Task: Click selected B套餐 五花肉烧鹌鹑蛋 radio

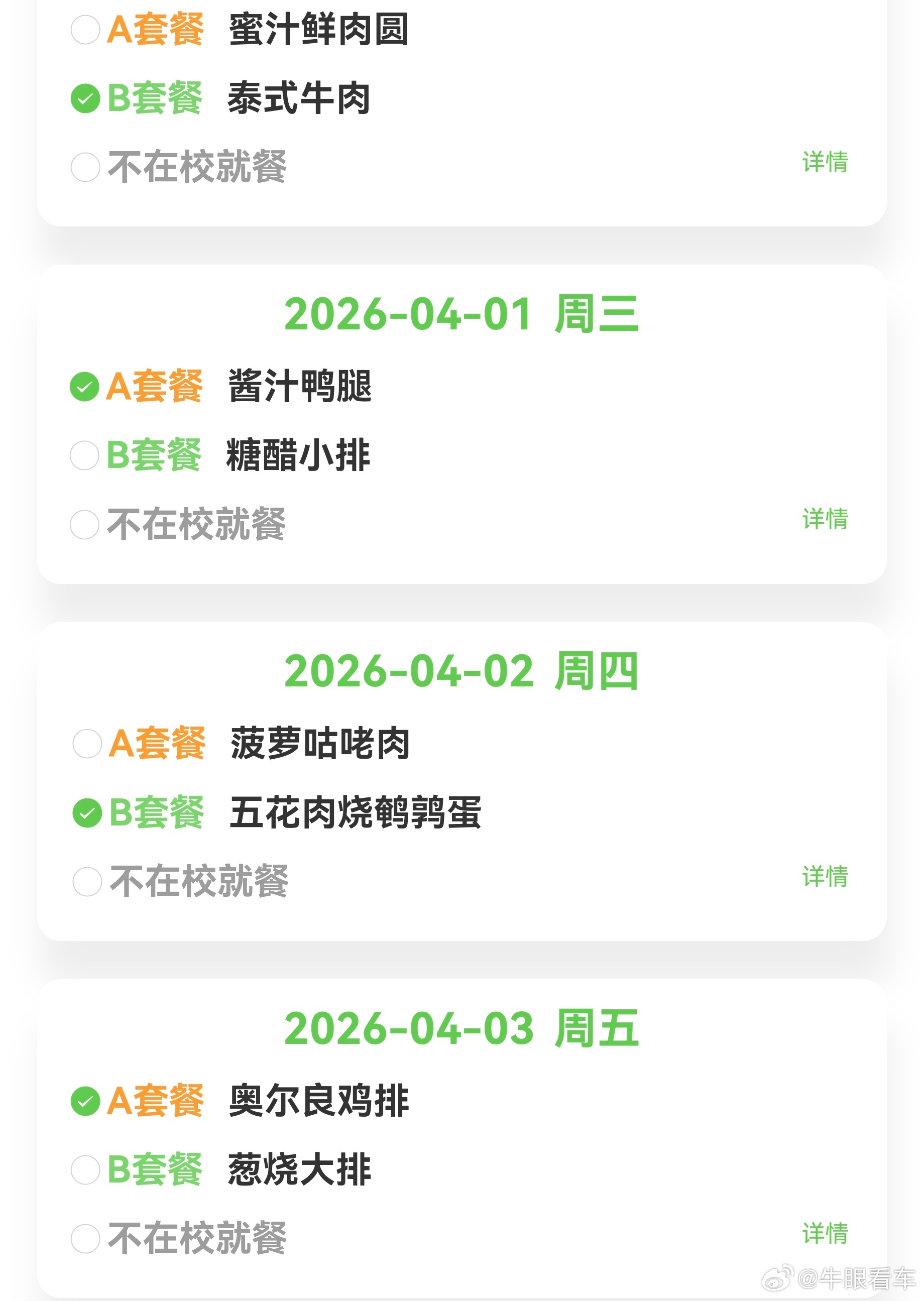Action: 86,815
